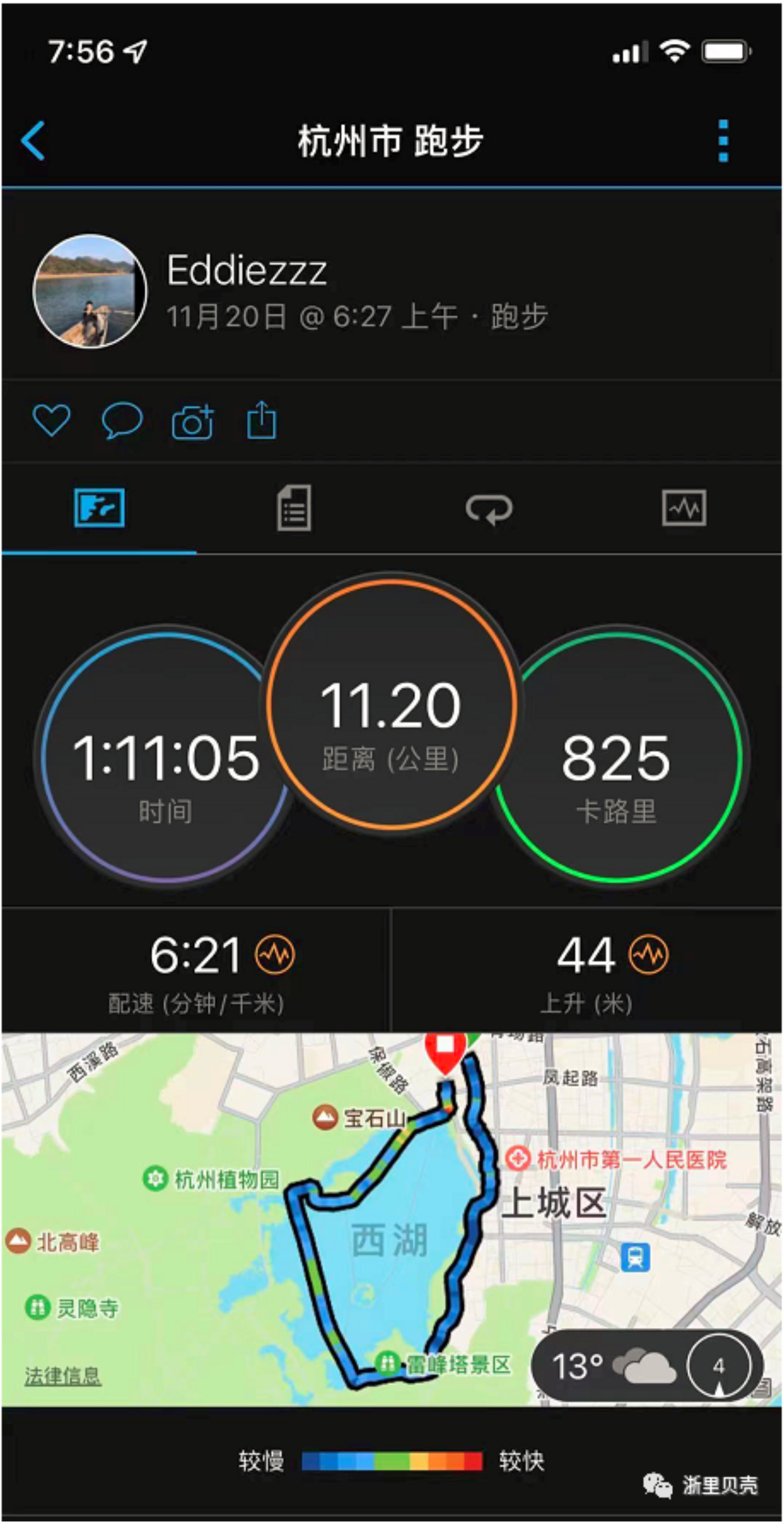The height and width of the screenshot is (1522, 784).
Task: Open the 法律信息 legal link
Action: (63, 1376)
